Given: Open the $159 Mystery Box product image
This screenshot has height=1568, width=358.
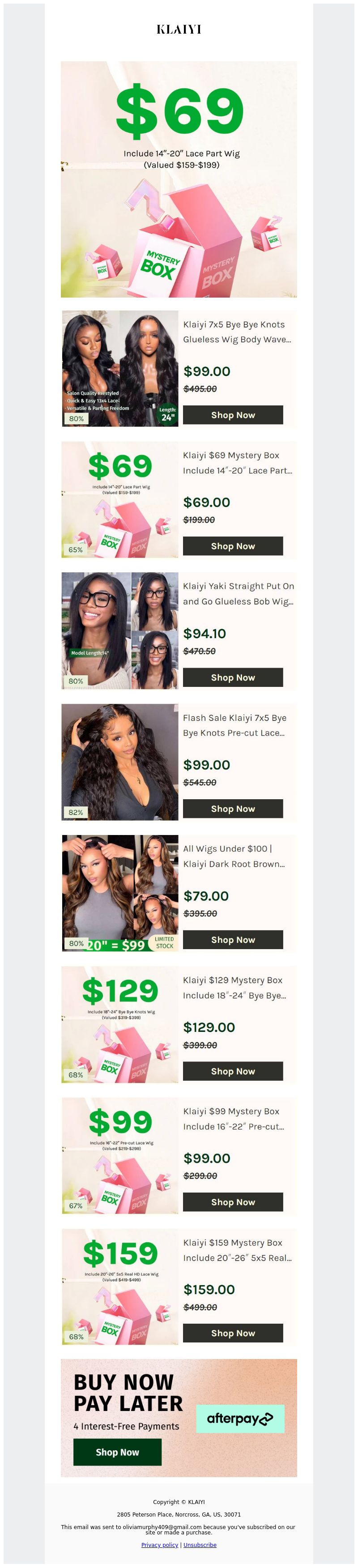Looking at the screenshot, I should click(120, 1286).
